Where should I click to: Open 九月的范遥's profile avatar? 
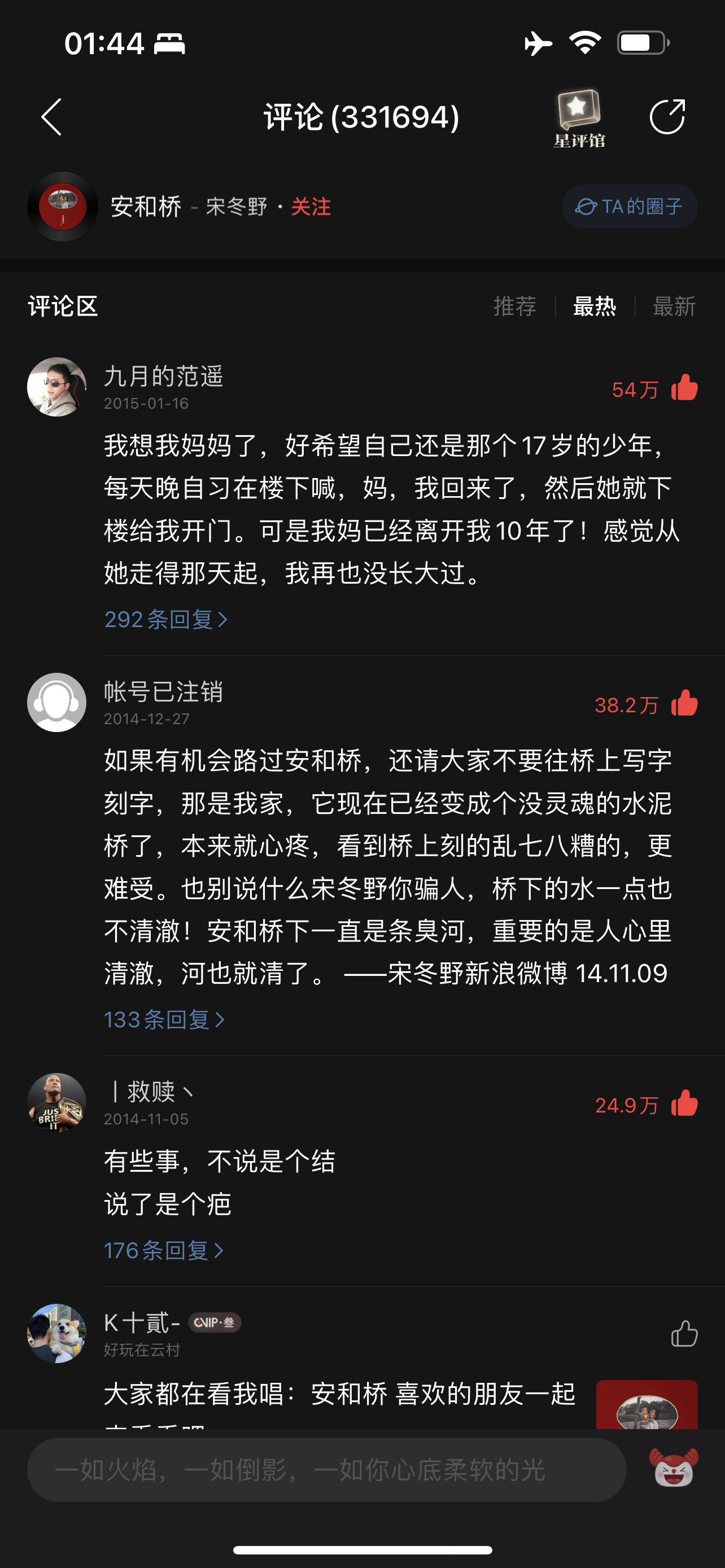56,387
